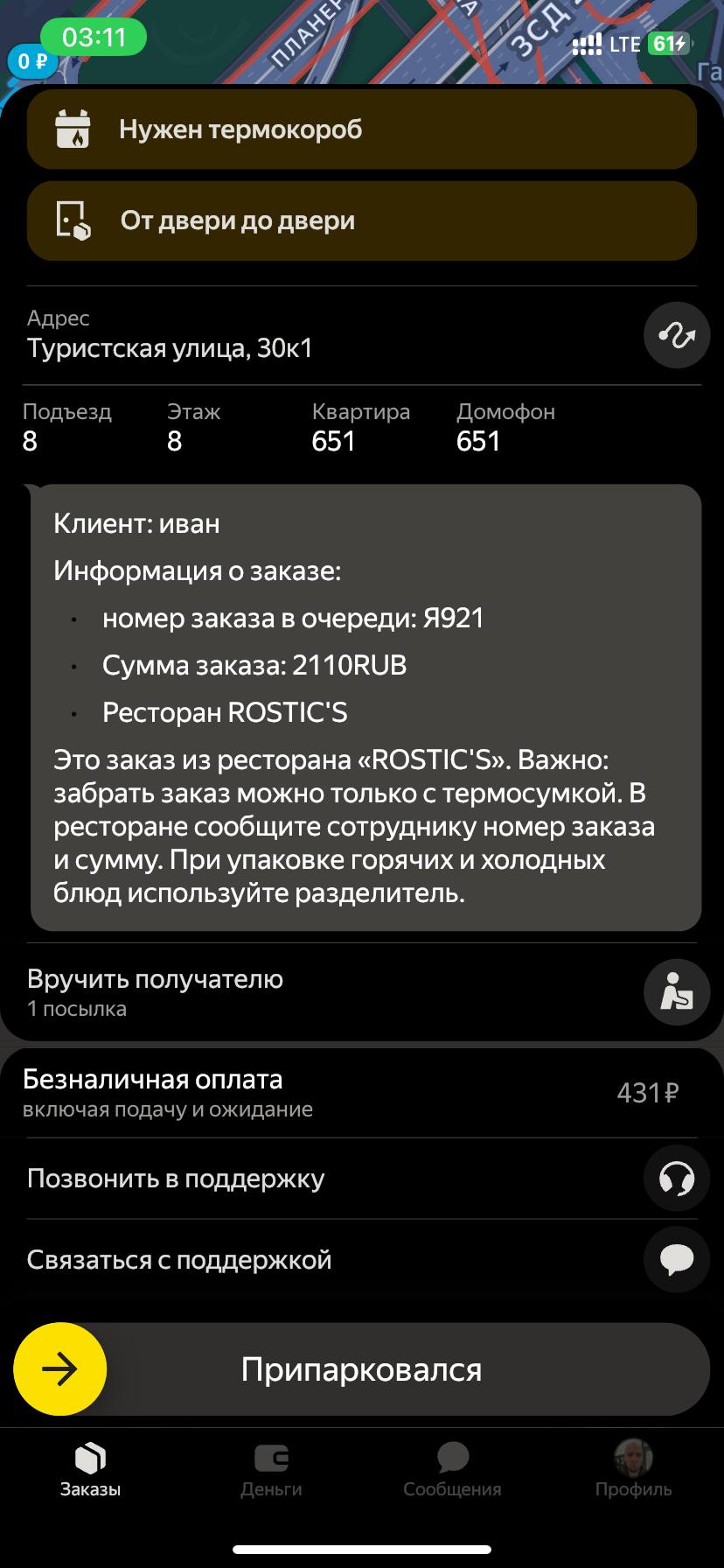Open the От двери до двери requirement
Image resolution: width=724 pixels, height=1568 pixels.
(x=362, y=220)
